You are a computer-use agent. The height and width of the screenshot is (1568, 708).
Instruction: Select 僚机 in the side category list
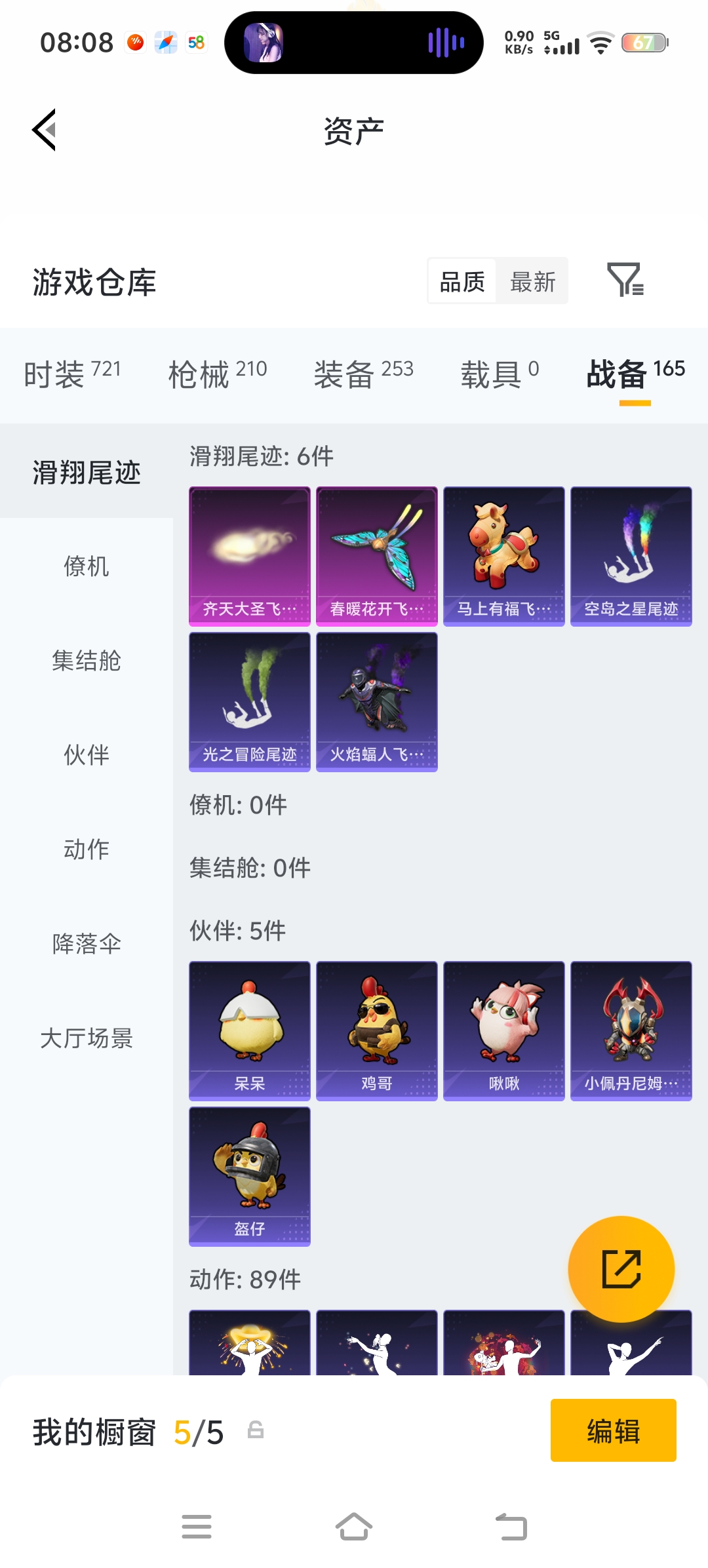(87, 566)
